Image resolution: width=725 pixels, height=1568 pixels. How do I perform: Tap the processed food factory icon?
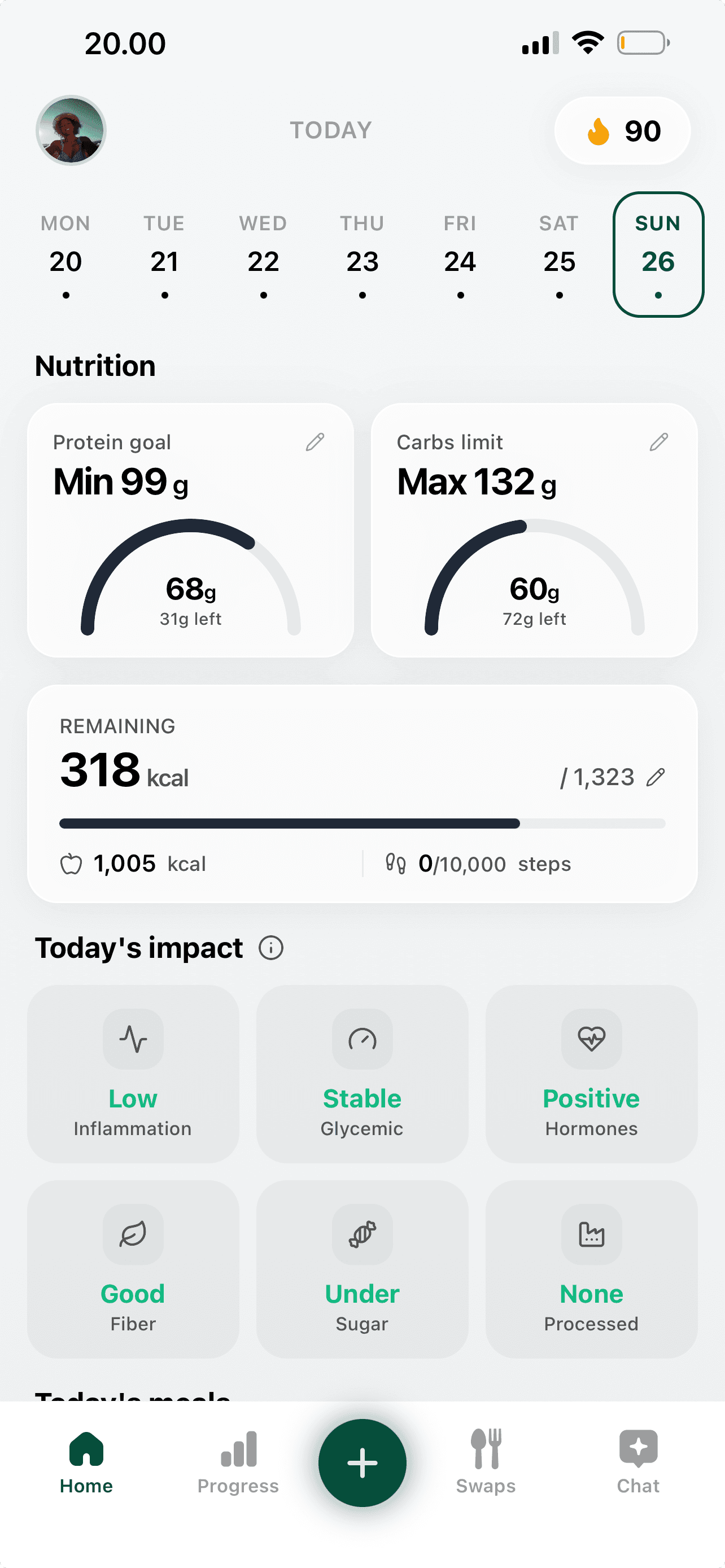point(591,1236)
